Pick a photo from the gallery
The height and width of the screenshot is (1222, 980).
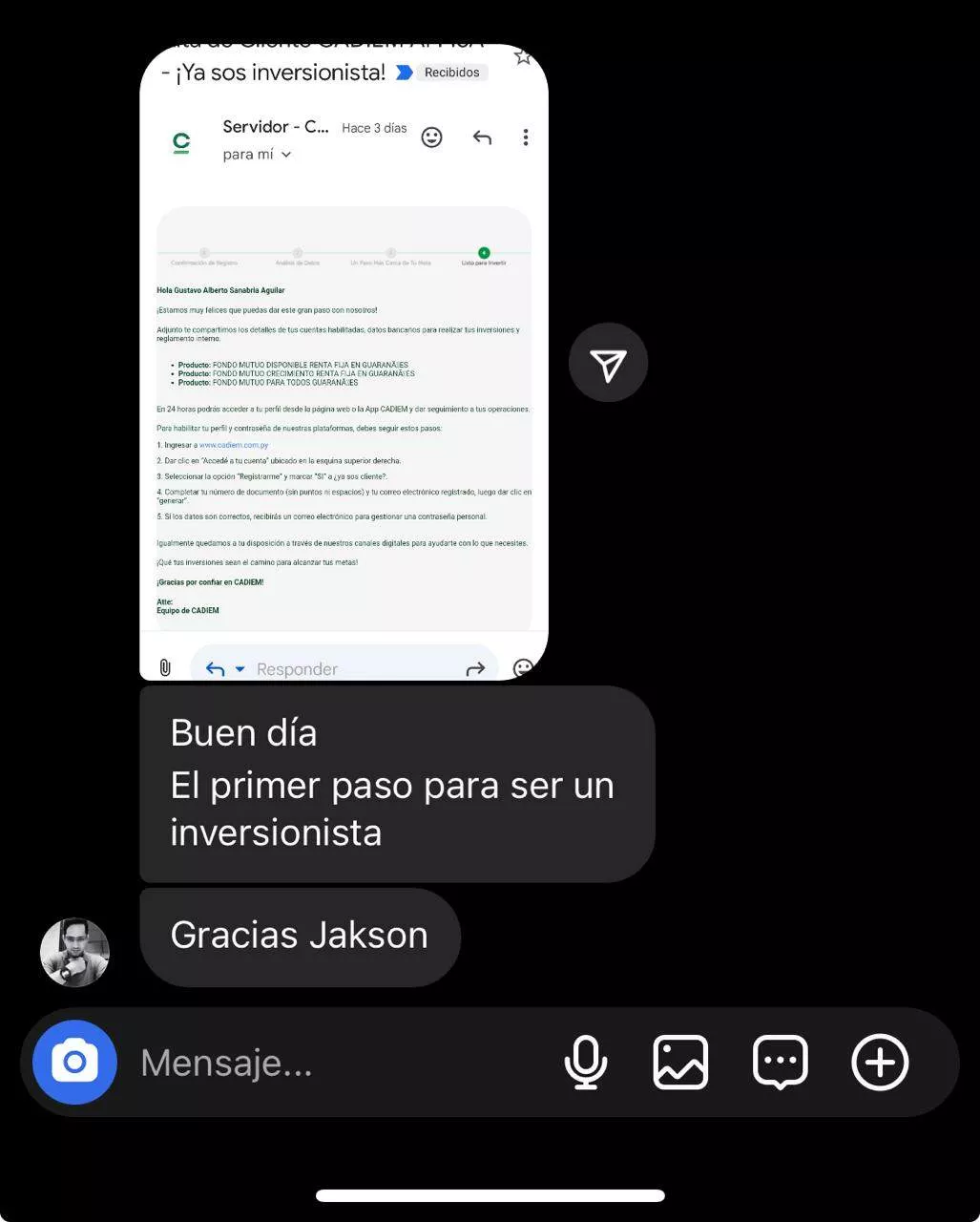click(680, 1062)
